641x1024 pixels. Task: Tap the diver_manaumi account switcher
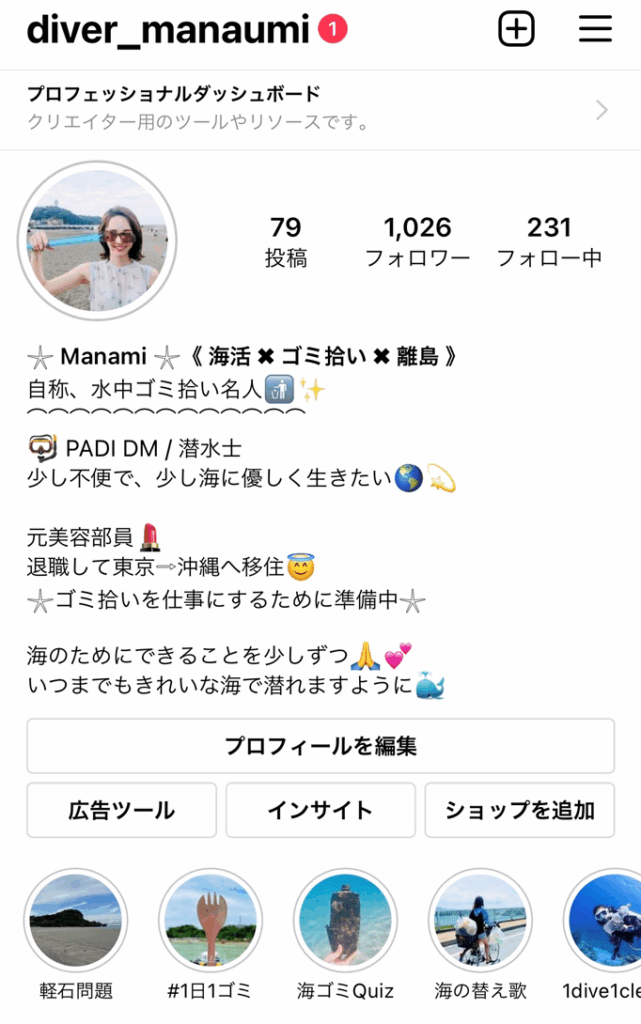[168, 31]
